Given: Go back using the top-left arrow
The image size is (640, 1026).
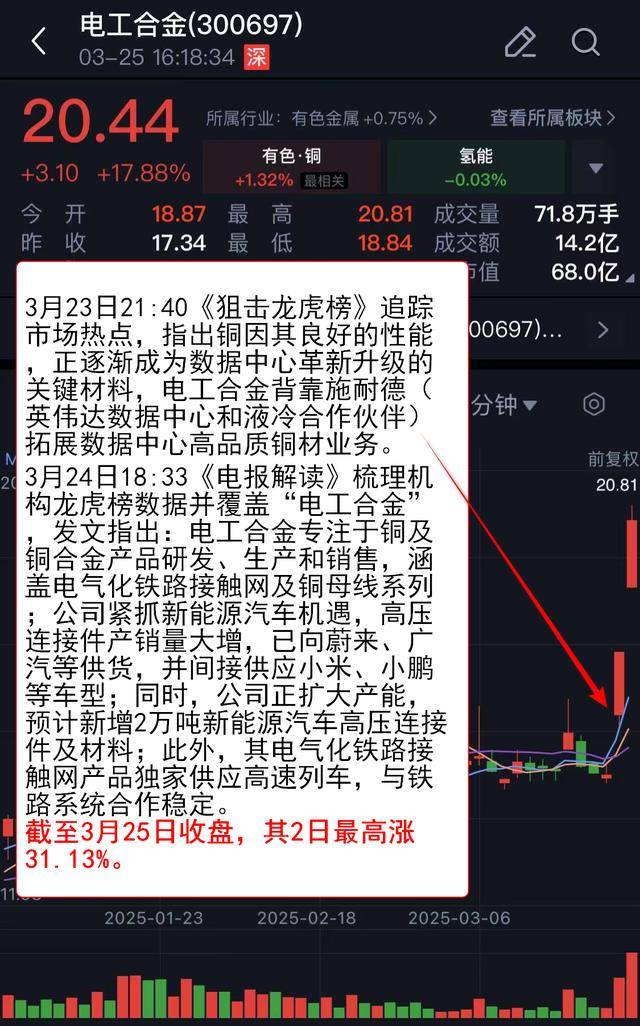Looking at the screenshot, I should coord(39,41).
